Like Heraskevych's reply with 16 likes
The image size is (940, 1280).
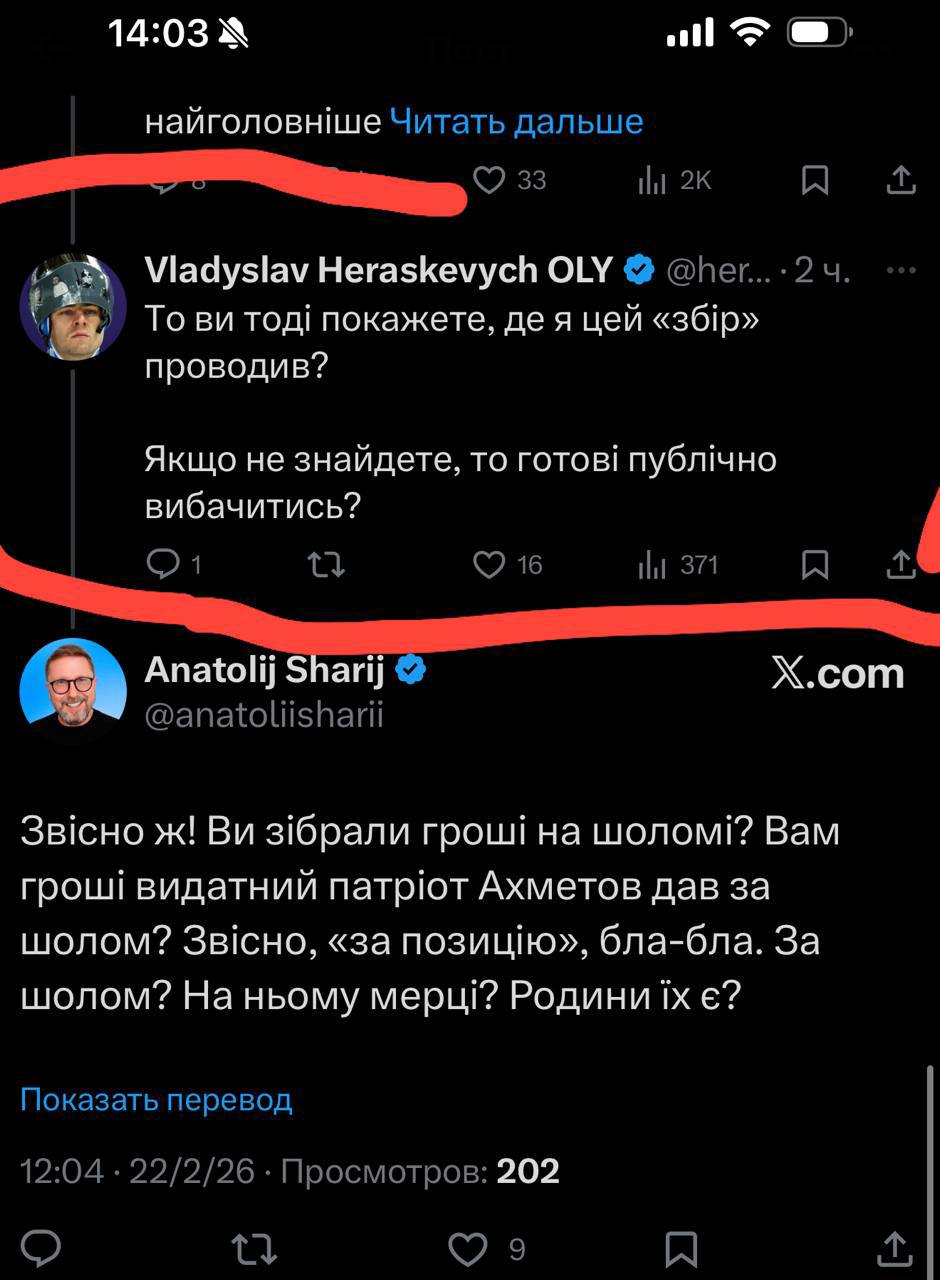point(489,566)
